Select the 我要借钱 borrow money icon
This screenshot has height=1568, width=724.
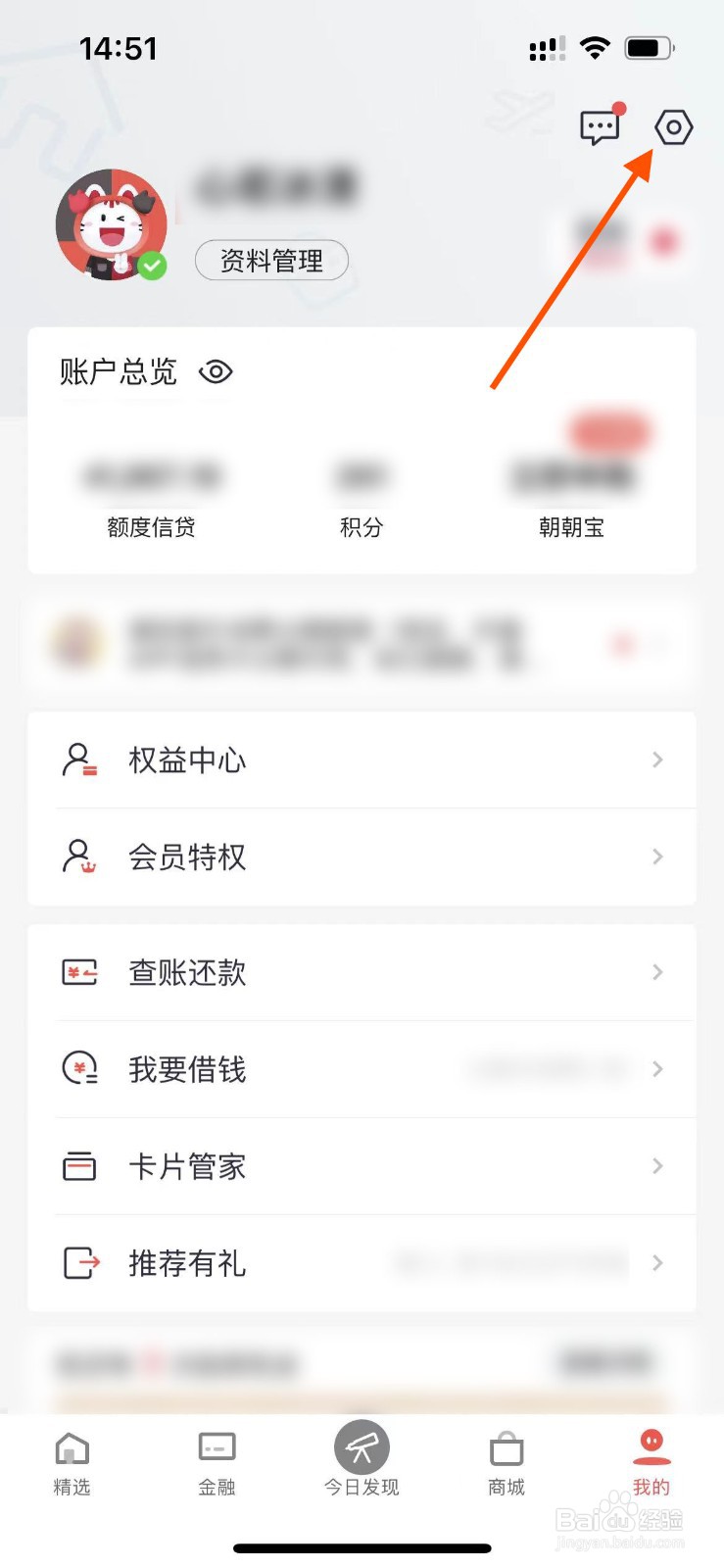(x=80, y=1069)
